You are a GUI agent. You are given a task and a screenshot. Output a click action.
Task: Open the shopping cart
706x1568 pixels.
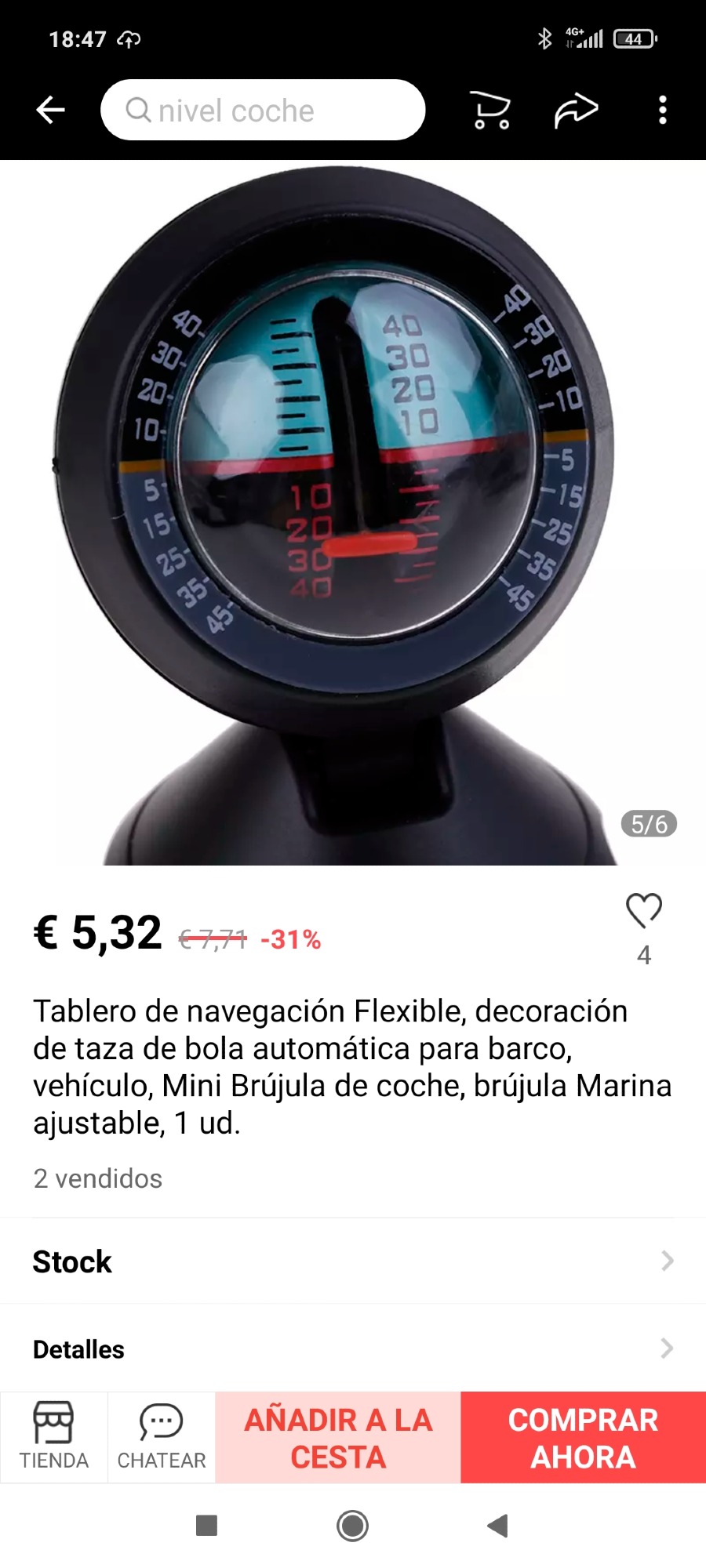pos(490,110)
